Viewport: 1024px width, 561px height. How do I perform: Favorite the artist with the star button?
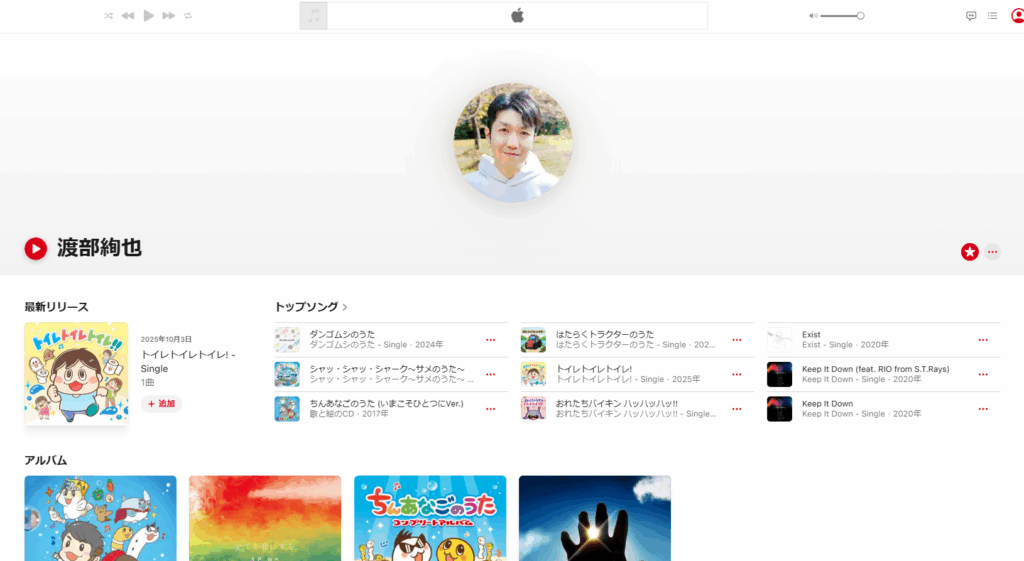[969, 252]
